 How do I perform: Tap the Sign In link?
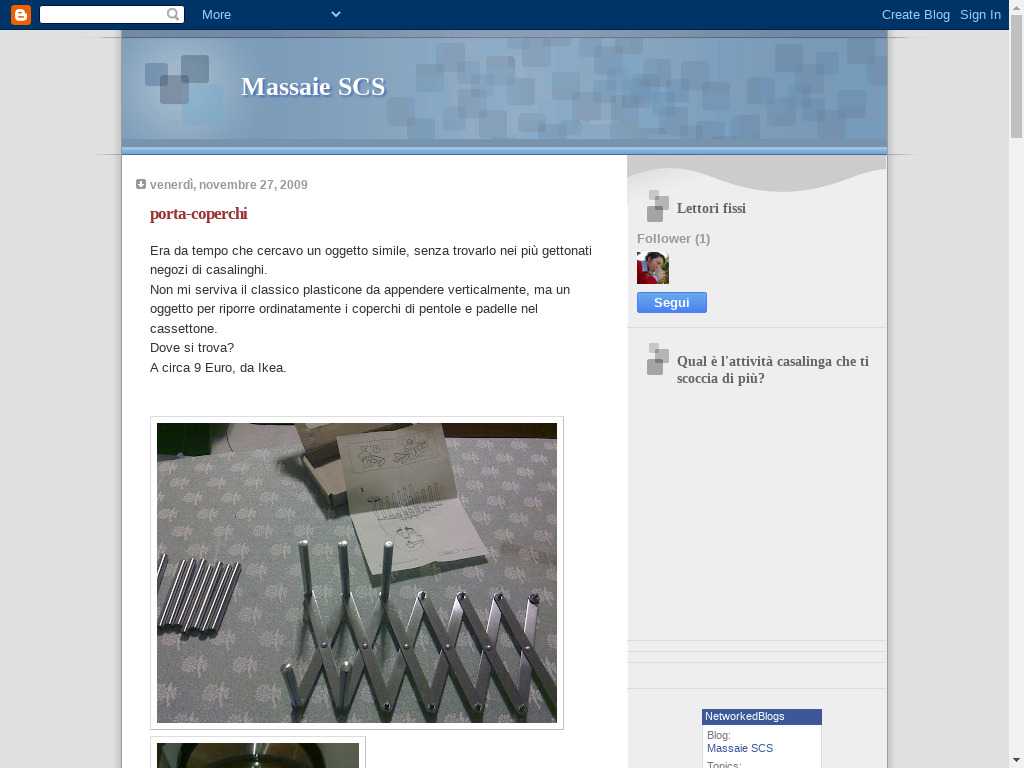(x=980, y=14)
